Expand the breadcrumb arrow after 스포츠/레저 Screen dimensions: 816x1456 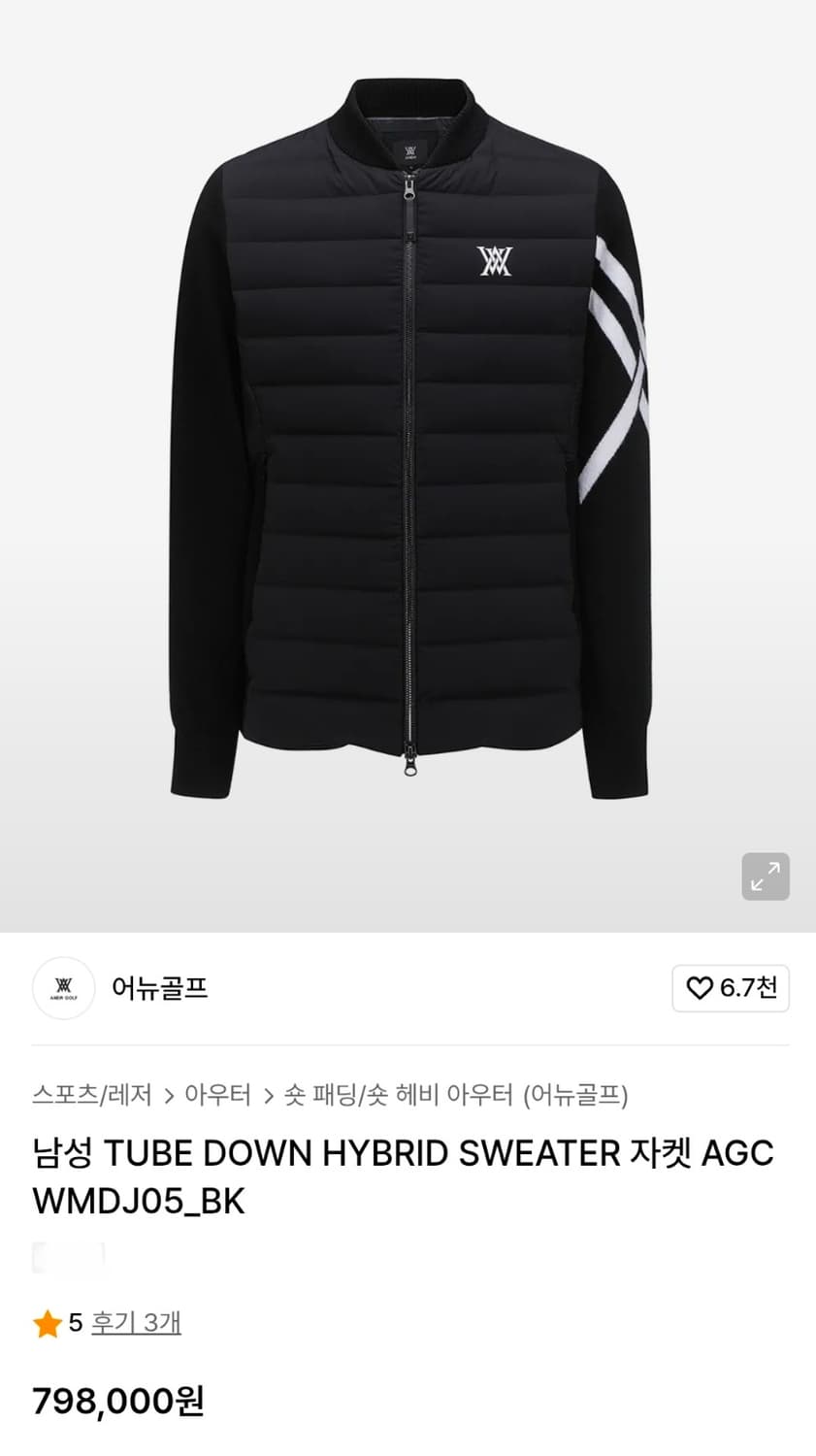click(x=171, y=1095)
